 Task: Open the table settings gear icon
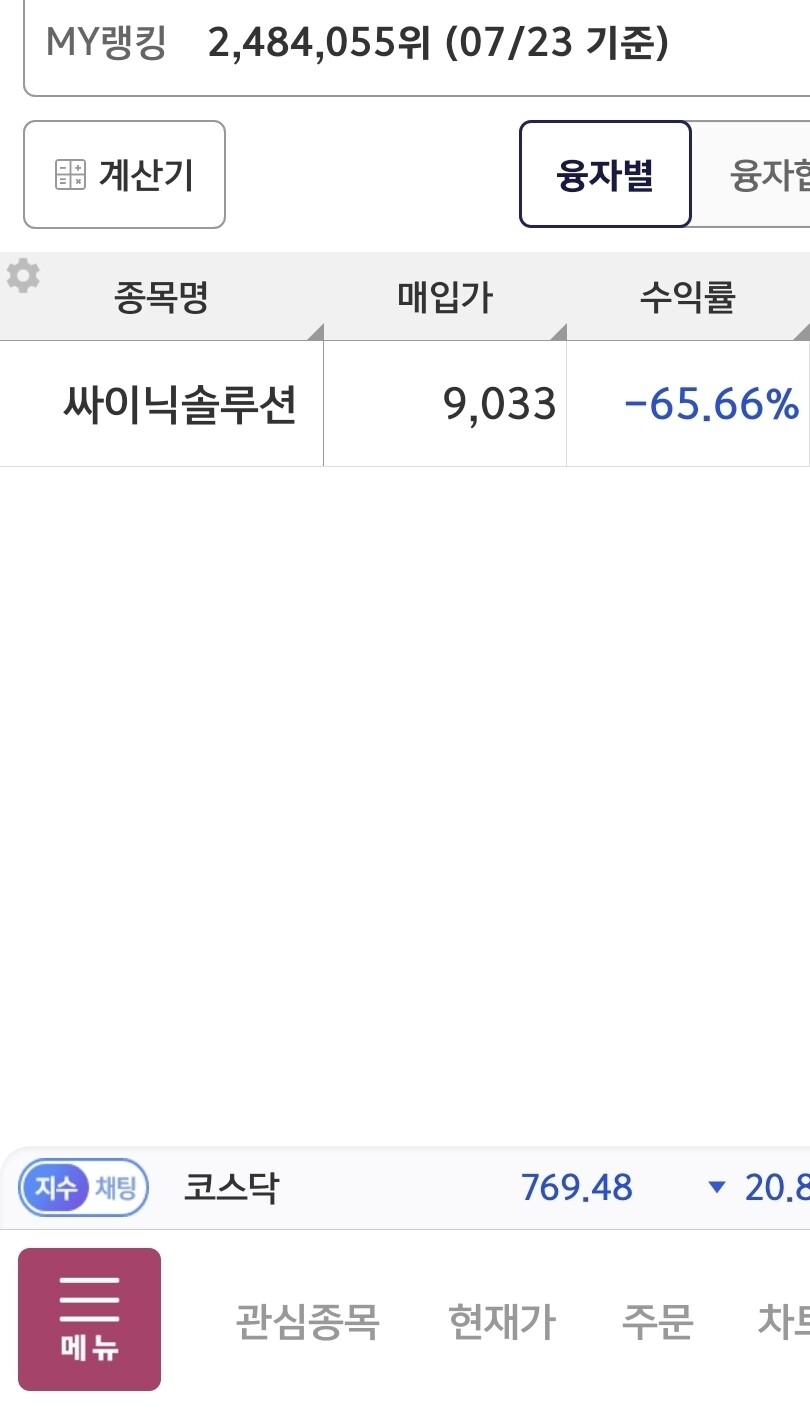coord(23,276)
